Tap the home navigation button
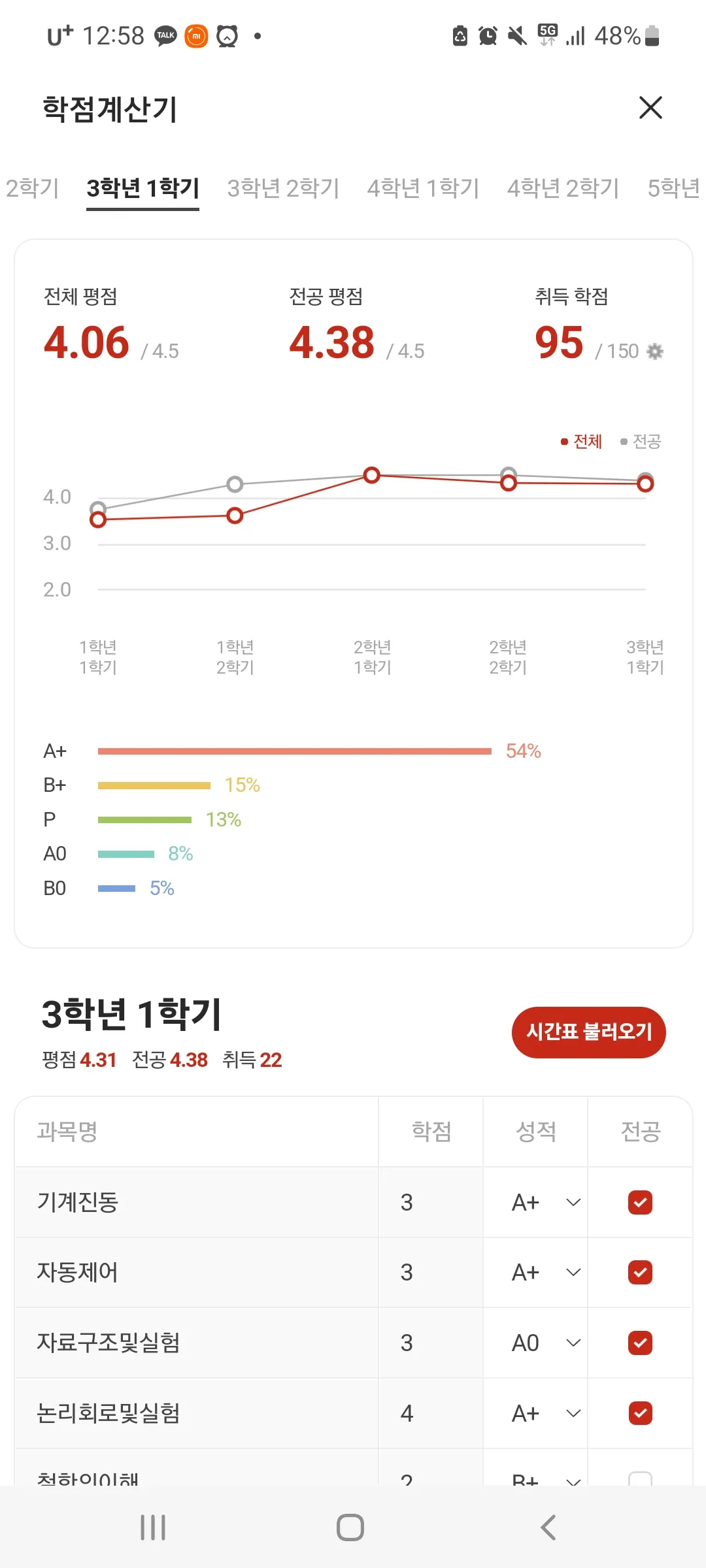Screen dimensions: 706x1568 click(x=351, y=1527)
